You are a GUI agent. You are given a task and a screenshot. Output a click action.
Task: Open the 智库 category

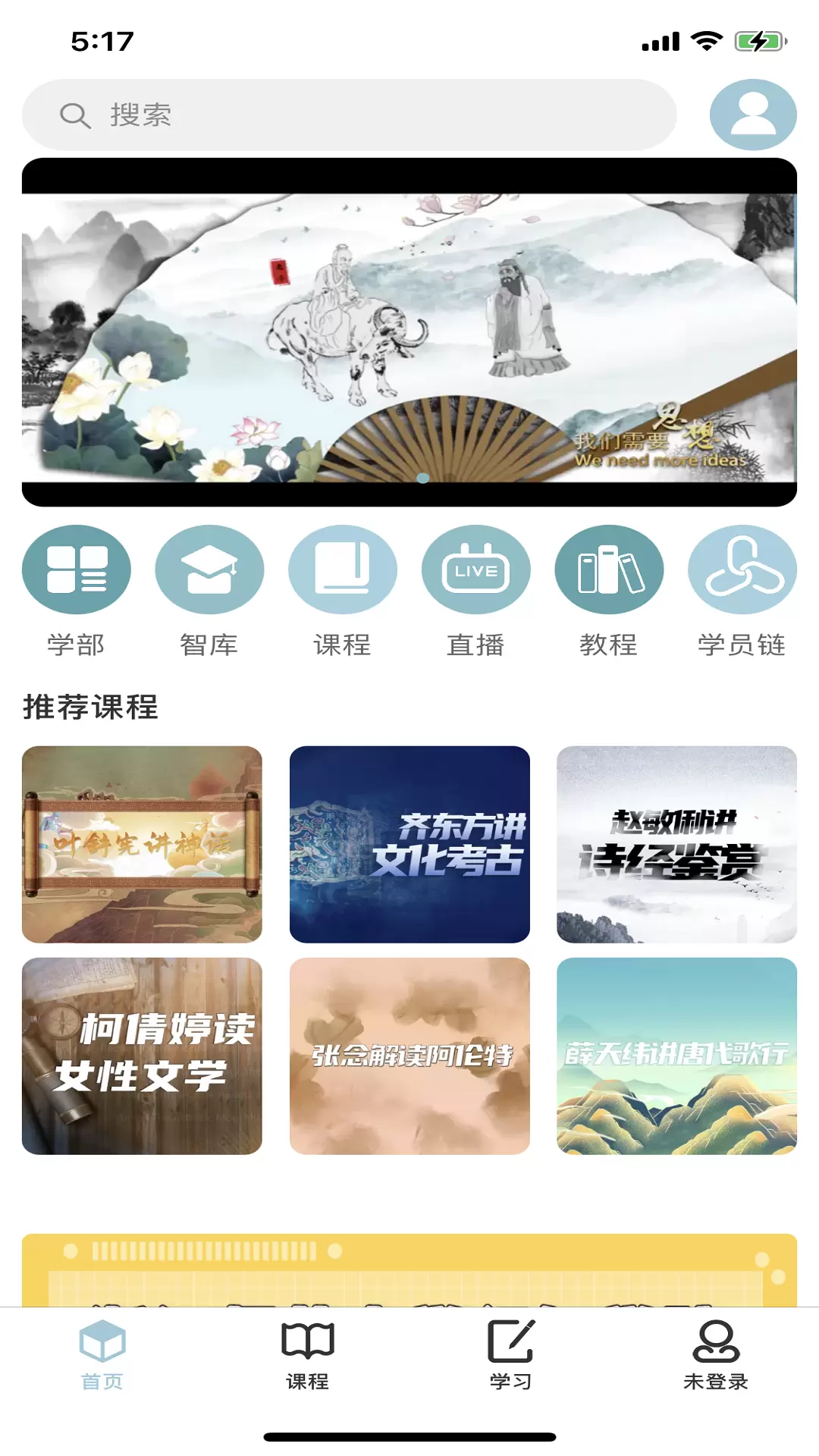tap(209, 591)
